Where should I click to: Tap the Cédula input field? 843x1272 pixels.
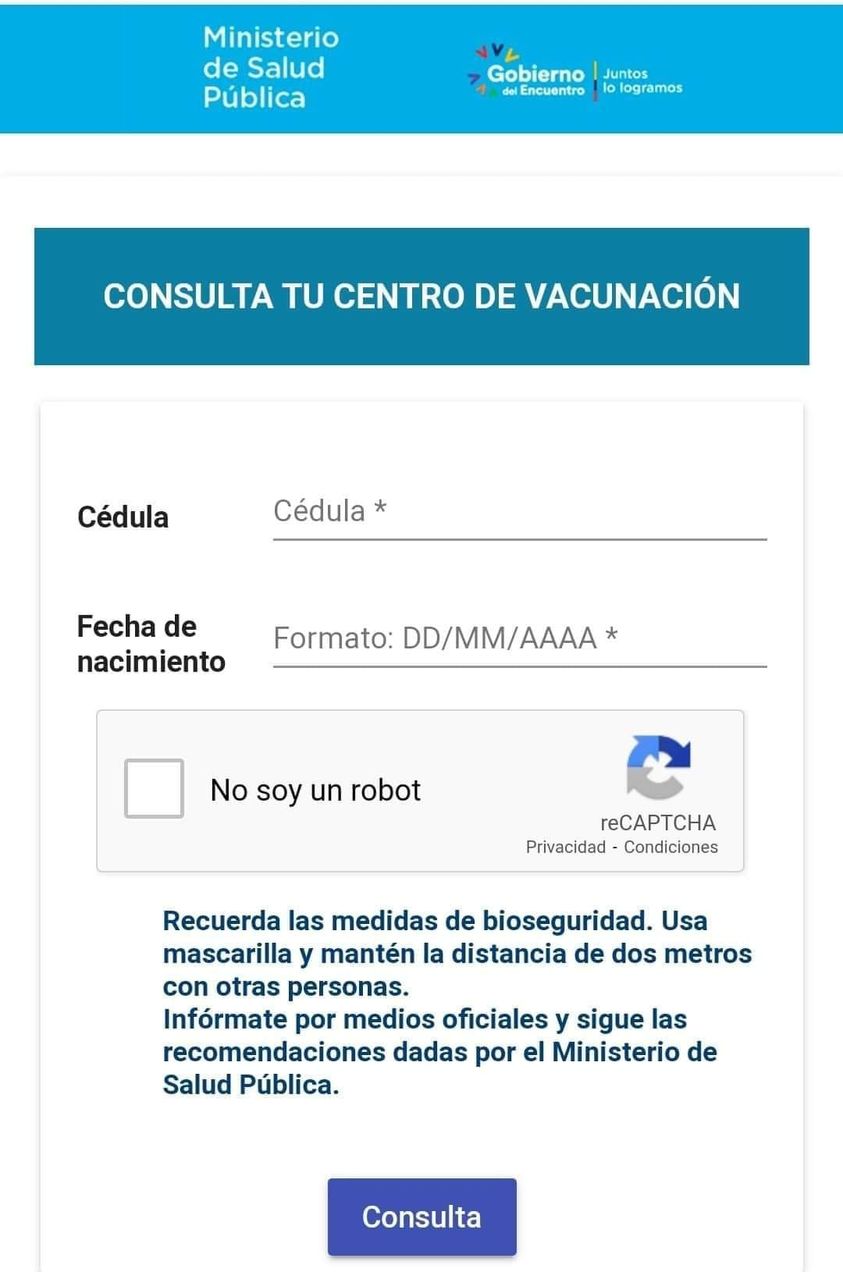[x=519, y=513]
